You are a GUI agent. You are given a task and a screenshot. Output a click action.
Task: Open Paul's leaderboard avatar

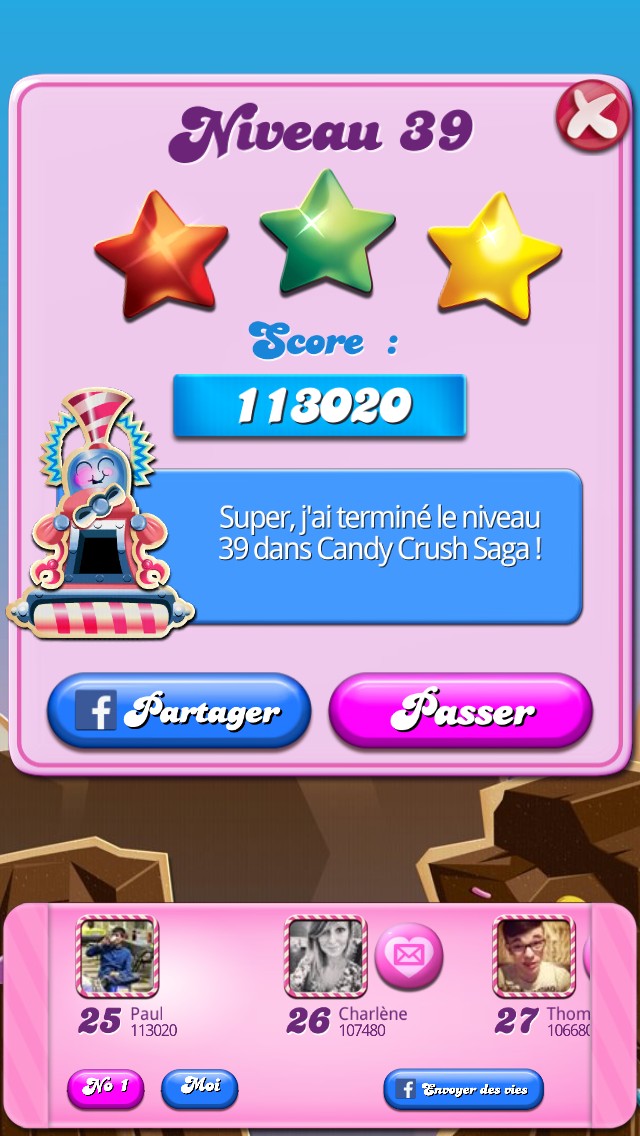point(118,957)
